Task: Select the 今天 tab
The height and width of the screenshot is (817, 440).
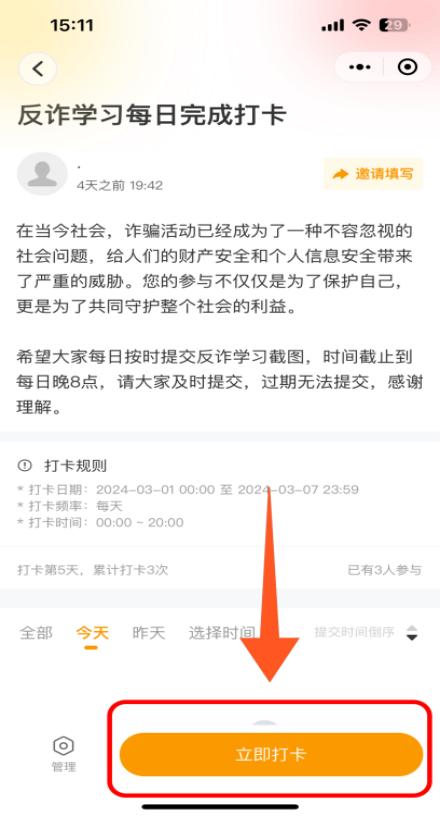Action: click(x=92, y=633)
